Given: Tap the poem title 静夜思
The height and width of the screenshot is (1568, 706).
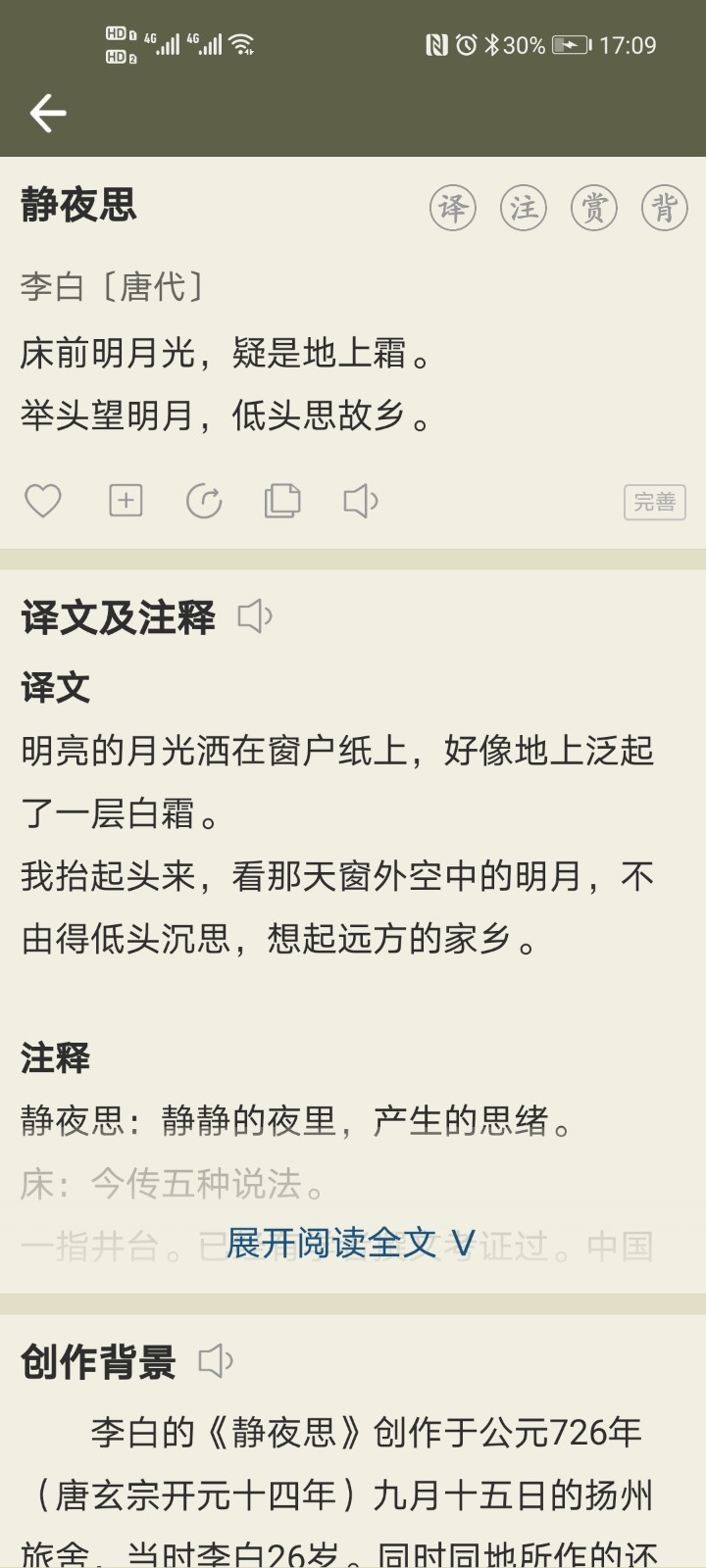Looking at the screenshot, I should click(76, 208).
